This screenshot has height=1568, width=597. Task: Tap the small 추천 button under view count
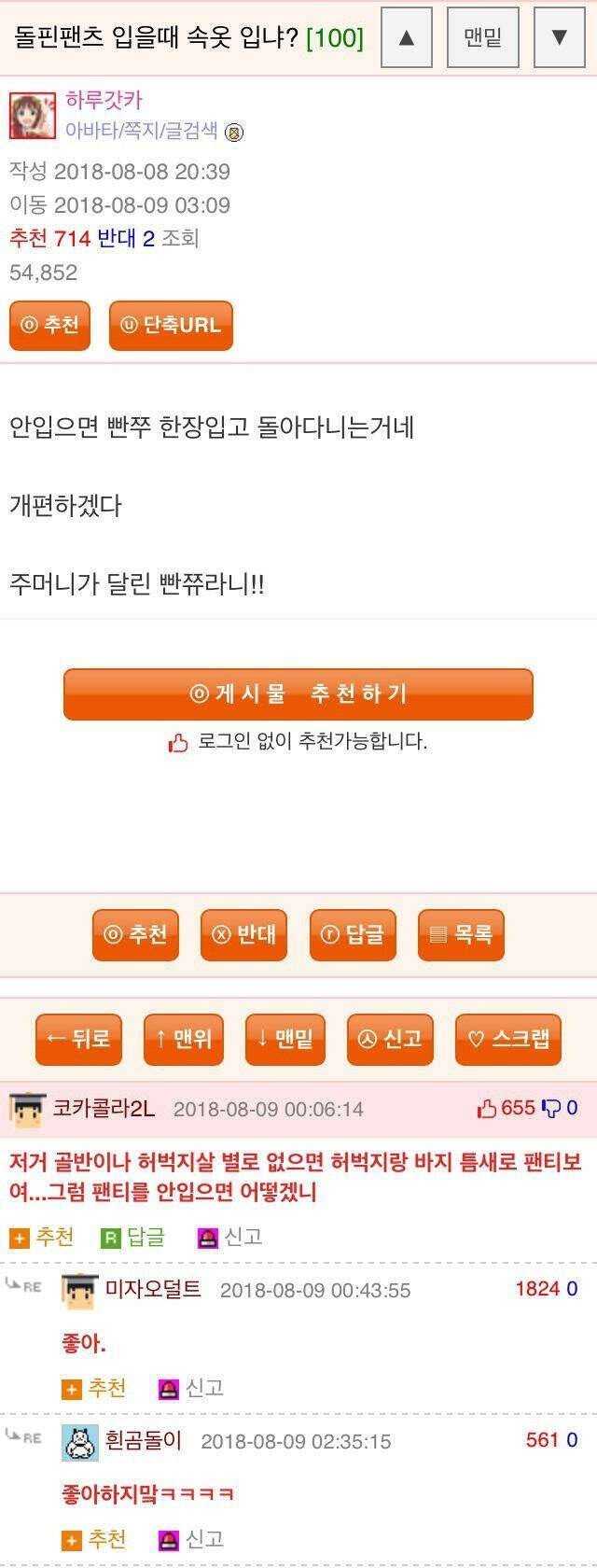tap(49, 325)
